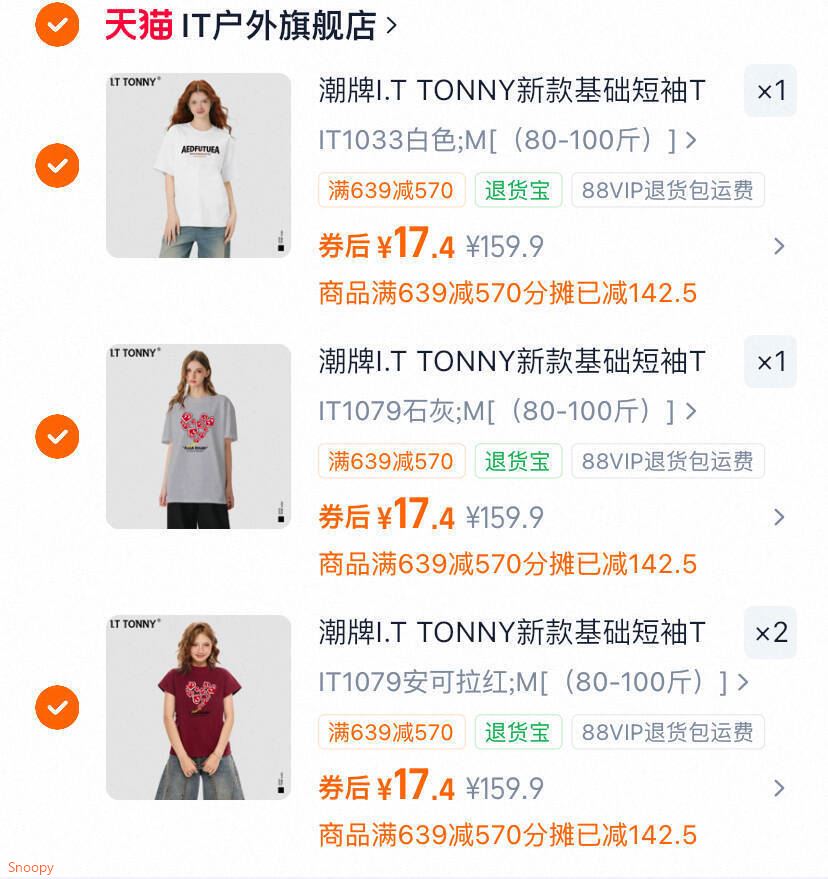828x879 pixels.
Task: Expand price details for IT1033白色
Action: pos(779,246)
